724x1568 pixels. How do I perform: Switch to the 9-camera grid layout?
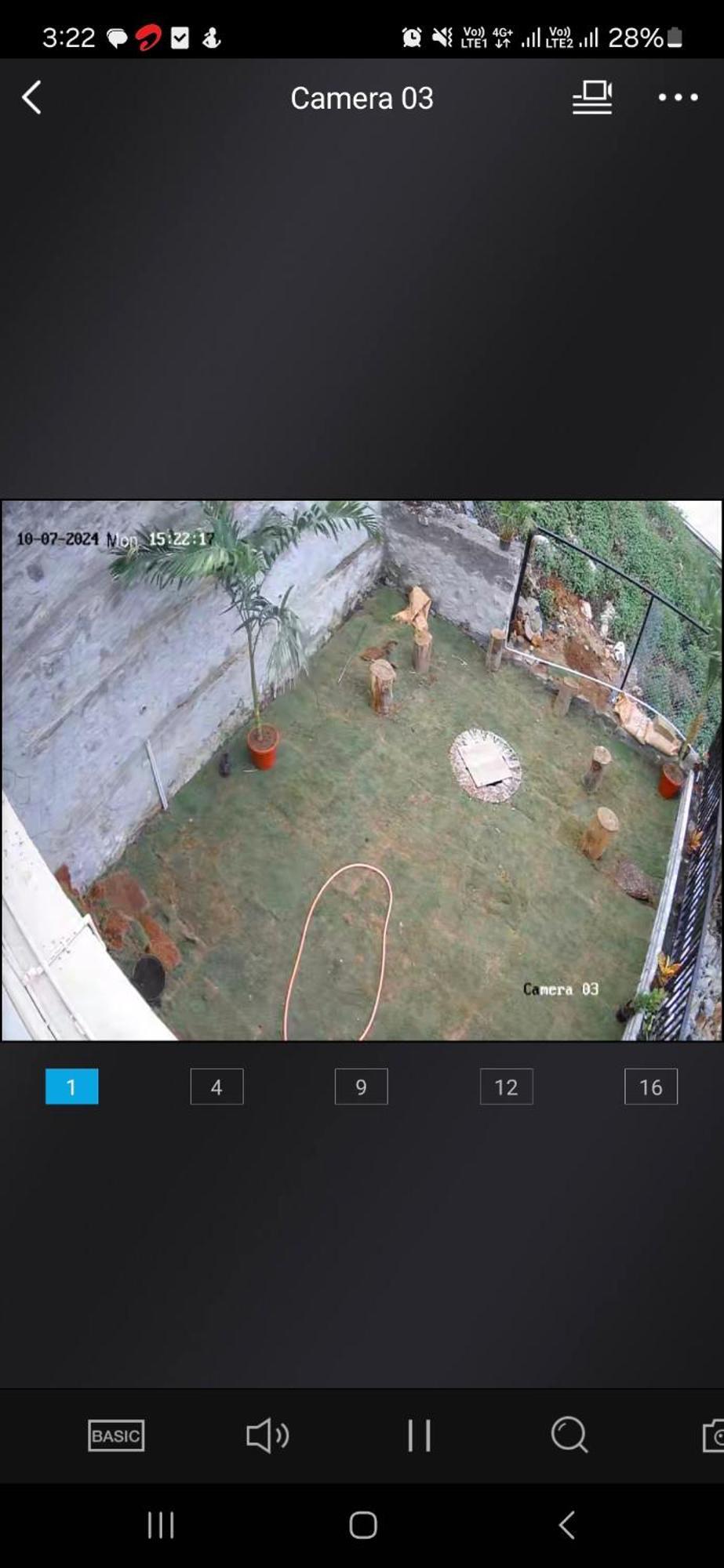361,1087
